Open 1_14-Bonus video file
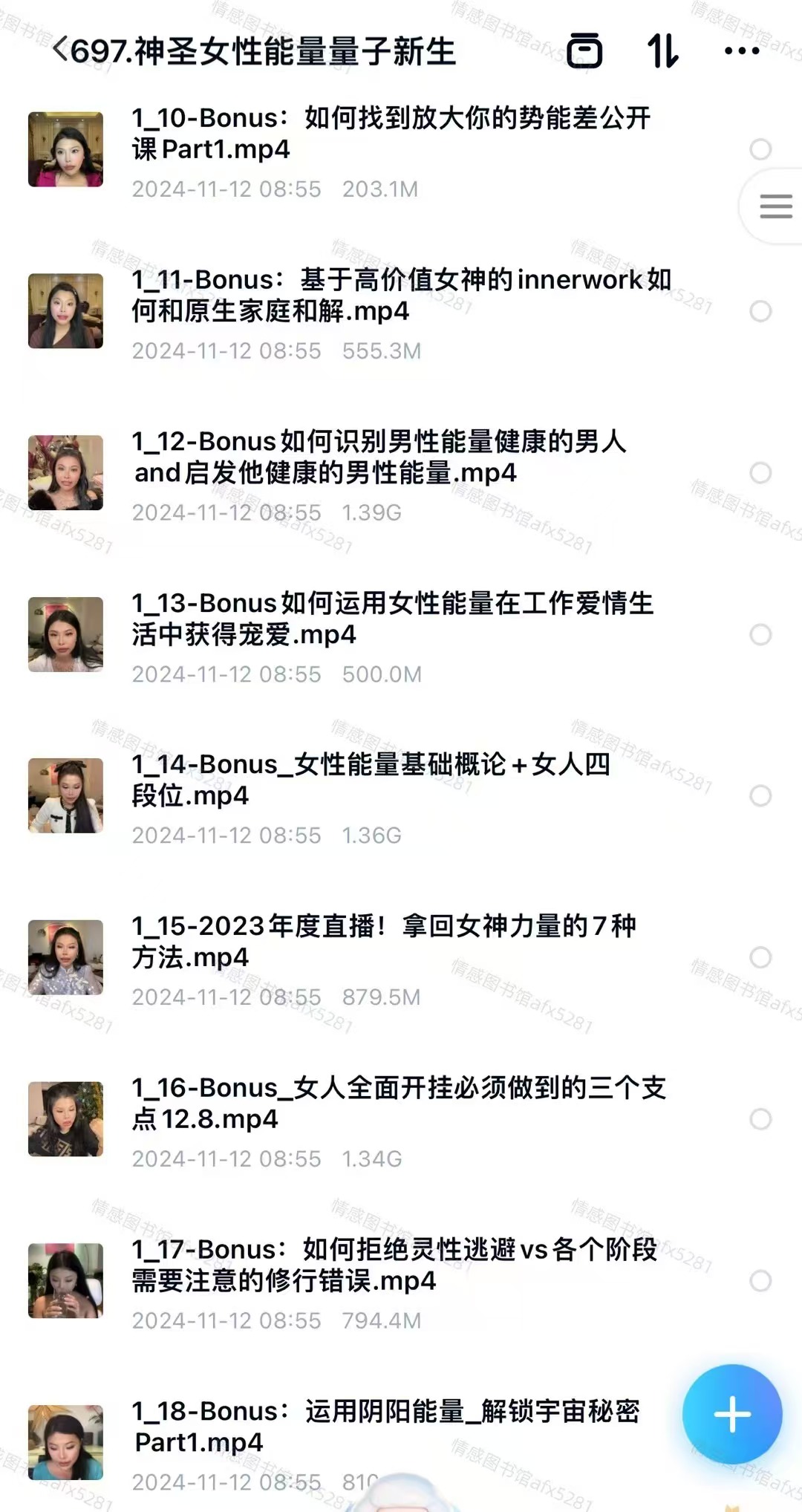Viewport: 802px width, 1512px height. pyautogui.click(x=371, y=780)
